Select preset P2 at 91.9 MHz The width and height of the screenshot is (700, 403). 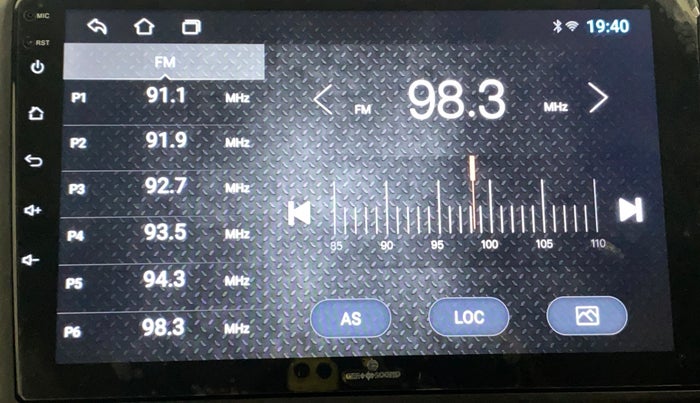point(165,141)
